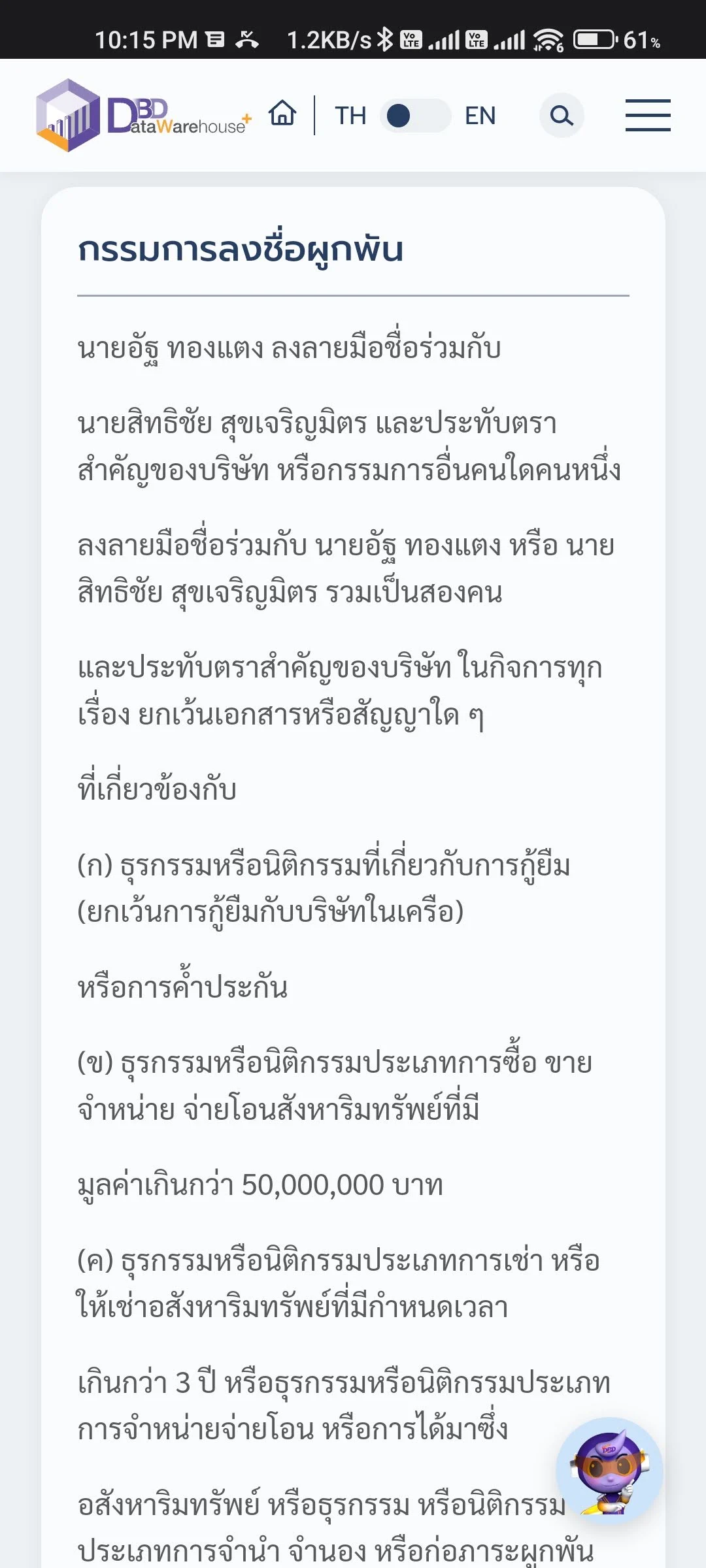The height and width of the screenshot is (1568, 706).
Task: Open the hamburger menu
Action: 648,116
